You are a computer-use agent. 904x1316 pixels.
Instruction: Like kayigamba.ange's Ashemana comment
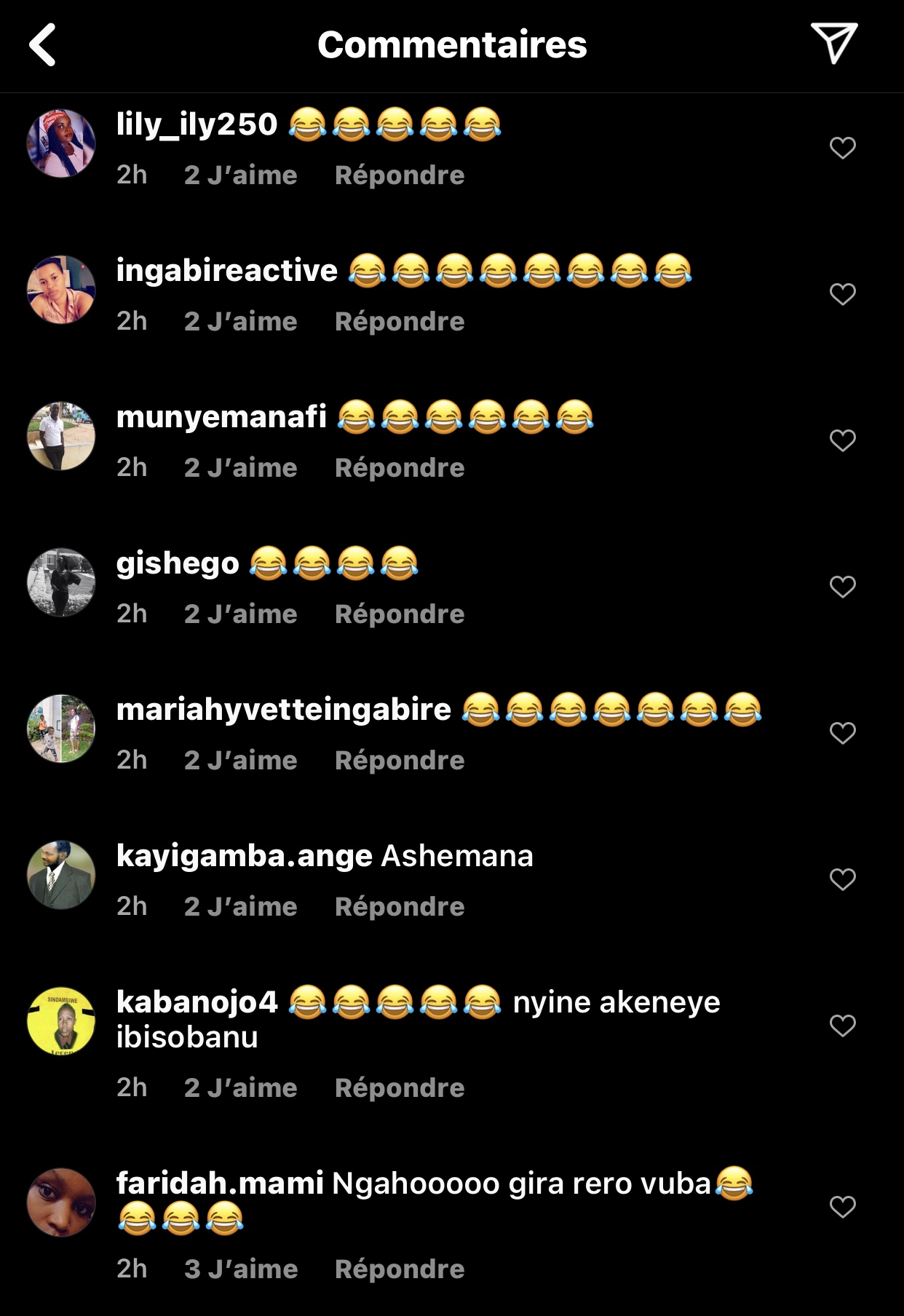tap(842, 880)
